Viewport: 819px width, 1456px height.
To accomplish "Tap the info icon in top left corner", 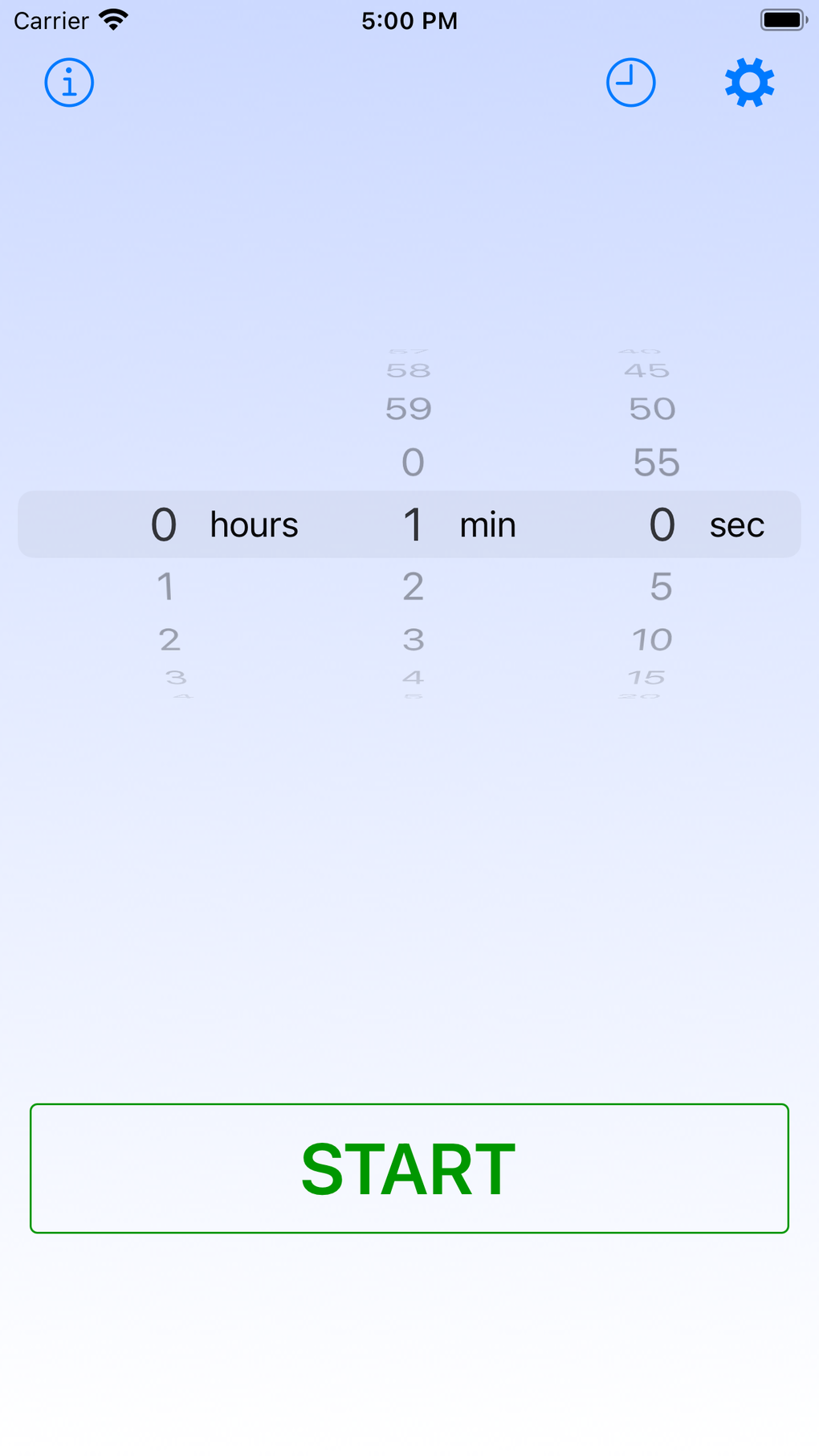I will (x=68, y=82).
